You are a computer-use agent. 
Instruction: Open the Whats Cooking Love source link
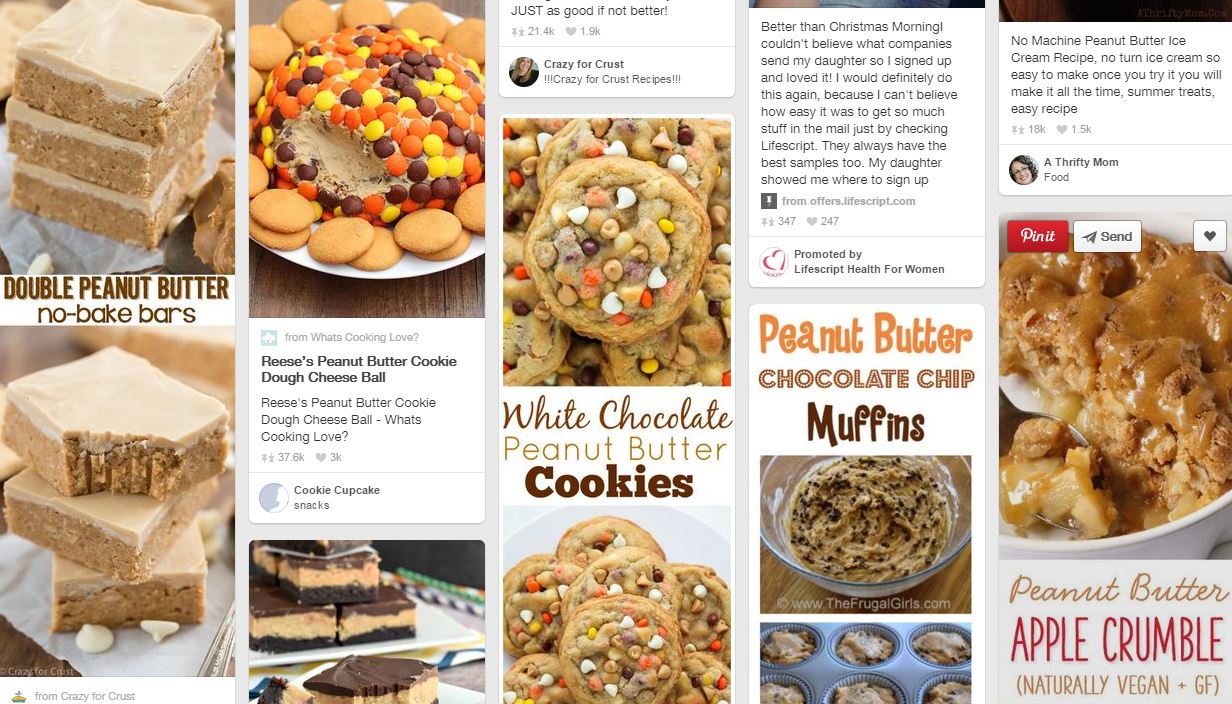pos(351,337)
